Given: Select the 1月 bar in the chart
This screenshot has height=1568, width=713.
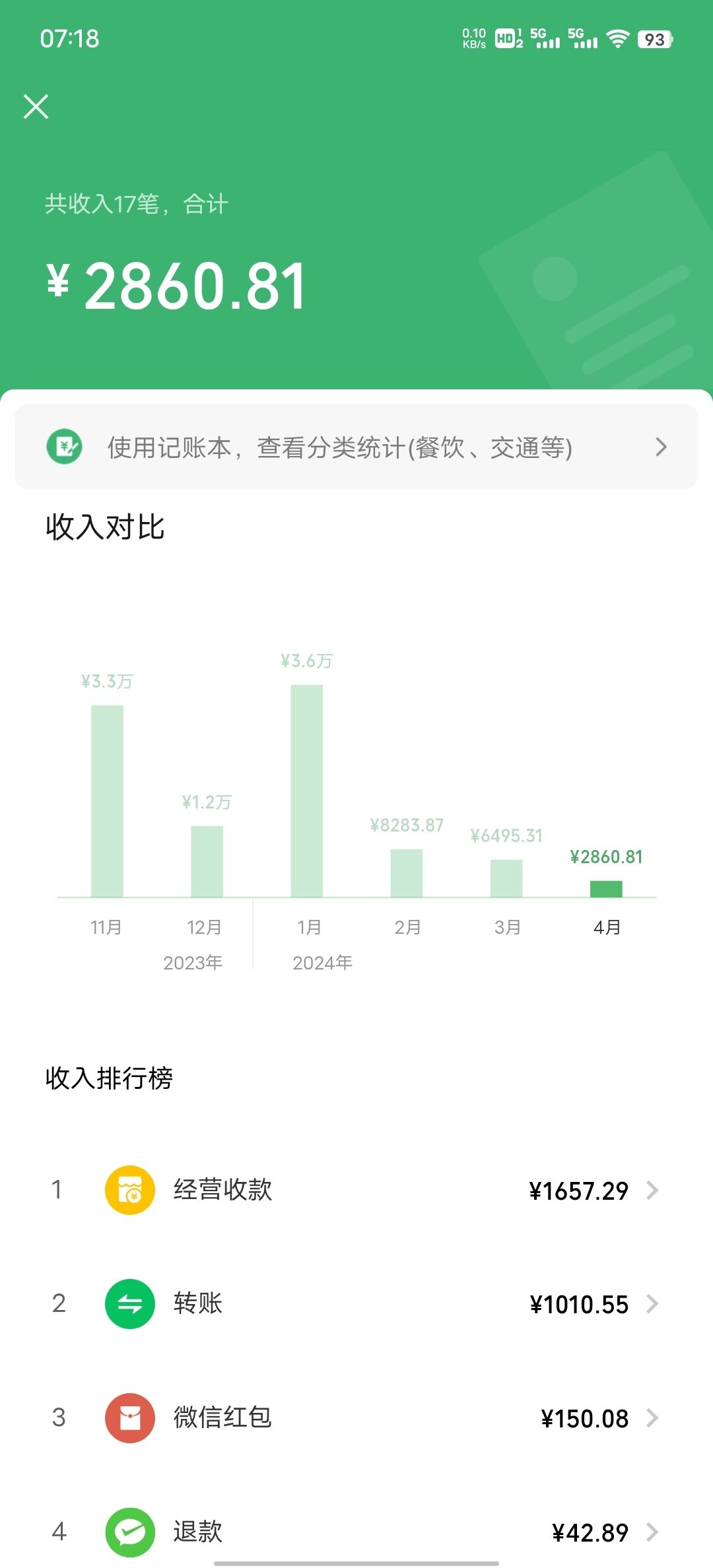Looking at the screenshot, I should tap(307, 791).
